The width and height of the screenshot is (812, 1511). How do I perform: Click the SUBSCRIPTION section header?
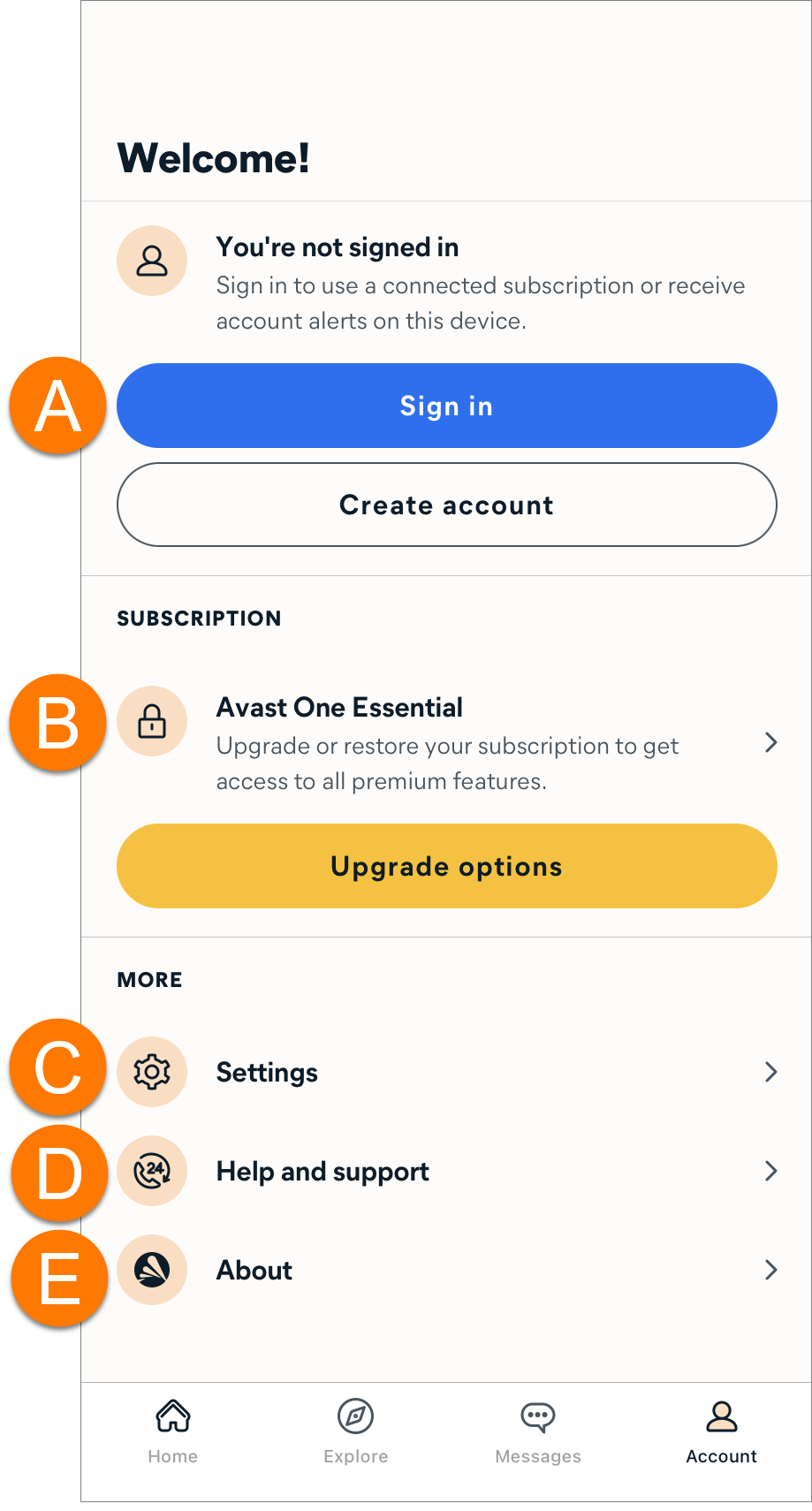[198, 618]
